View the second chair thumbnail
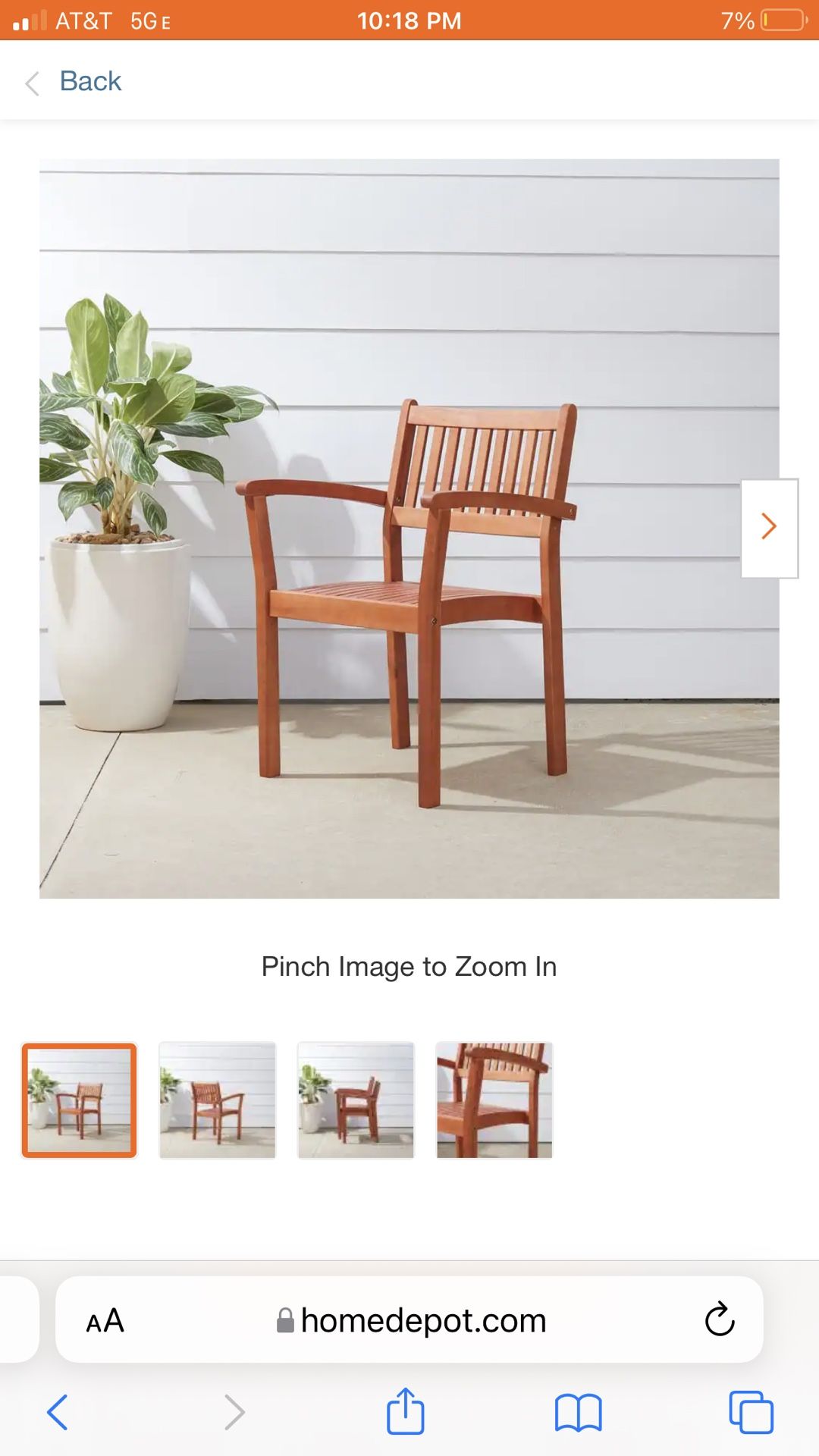The width and height of the screenshot is (819, 1456). [218, 1100]
